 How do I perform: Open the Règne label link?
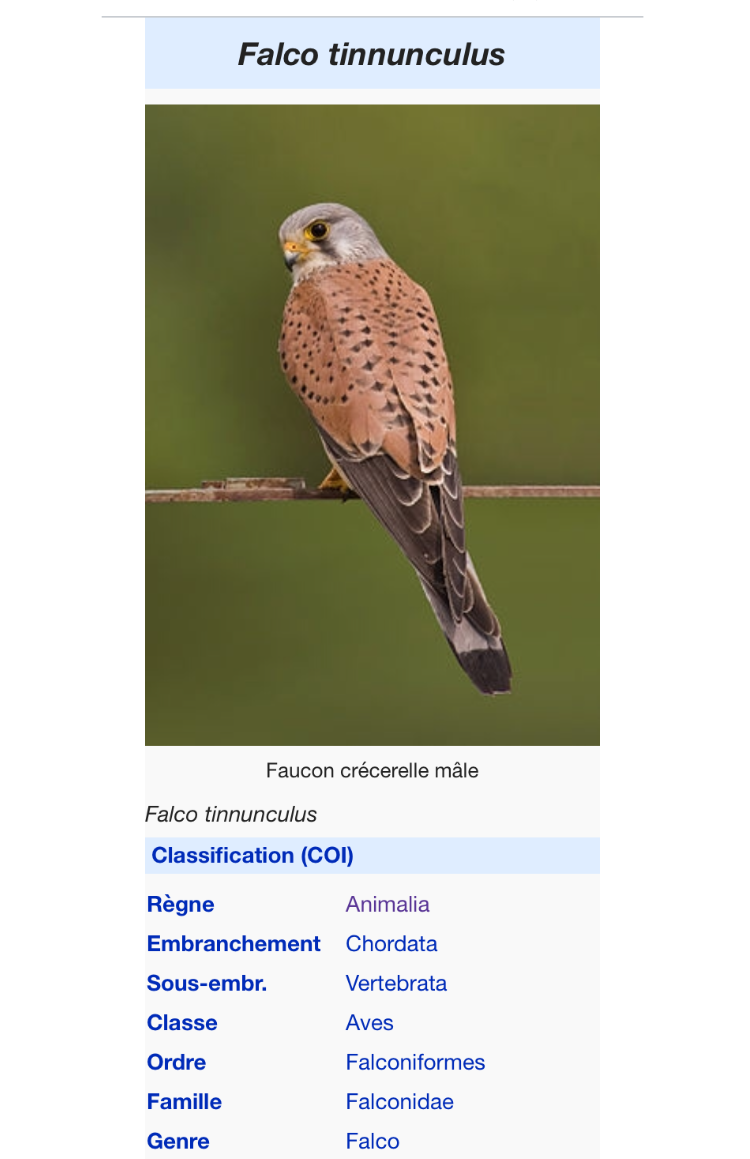click(181, 905)
